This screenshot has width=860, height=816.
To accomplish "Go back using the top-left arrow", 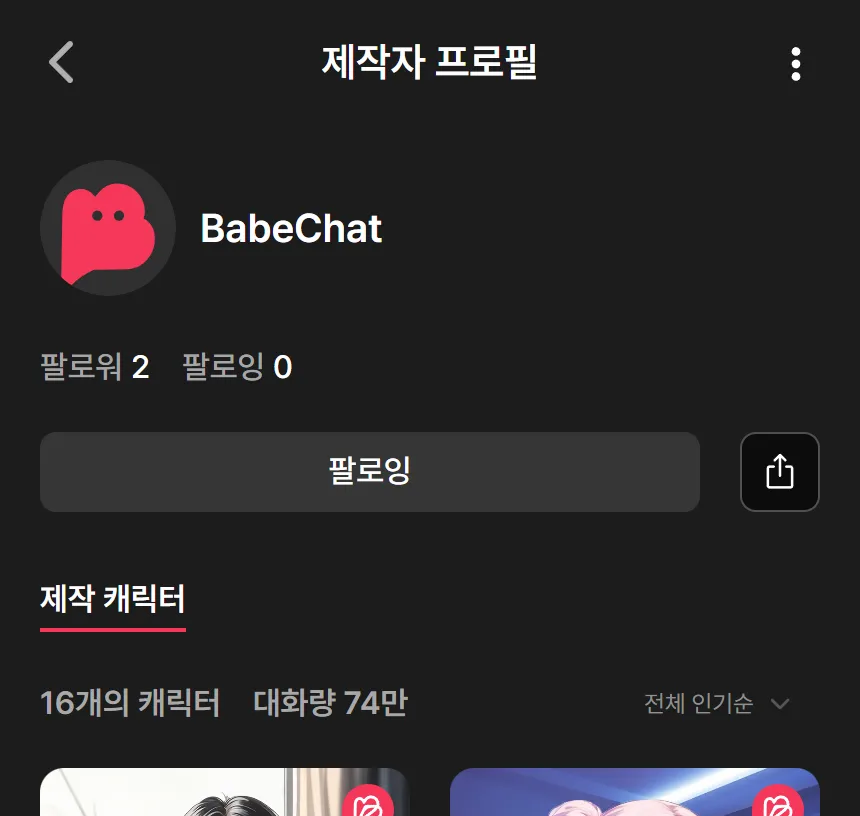I will click(x=62, y=63).
